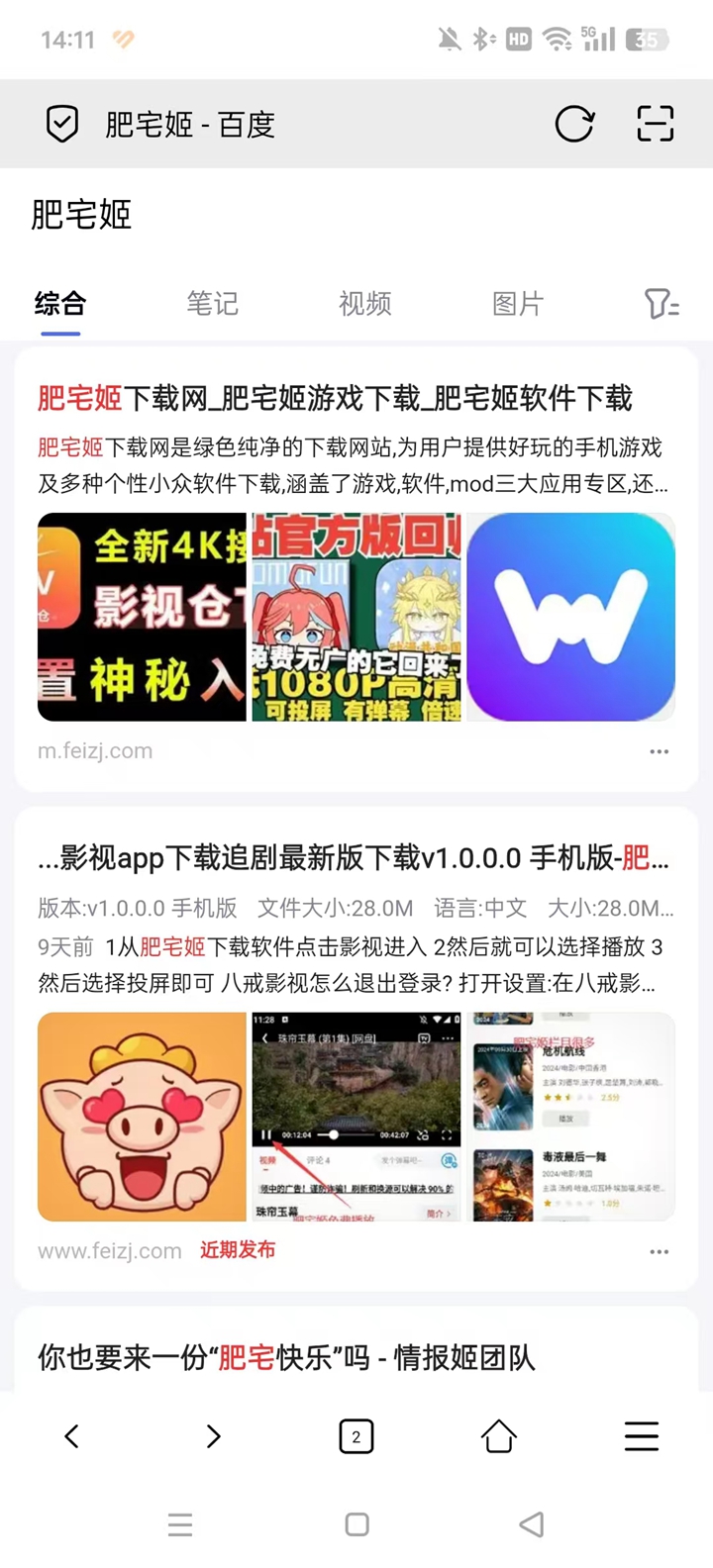Switch to the 图片 tab
Image resolution: width=713 pixels, height=1568 pixels.
[518, 303]
